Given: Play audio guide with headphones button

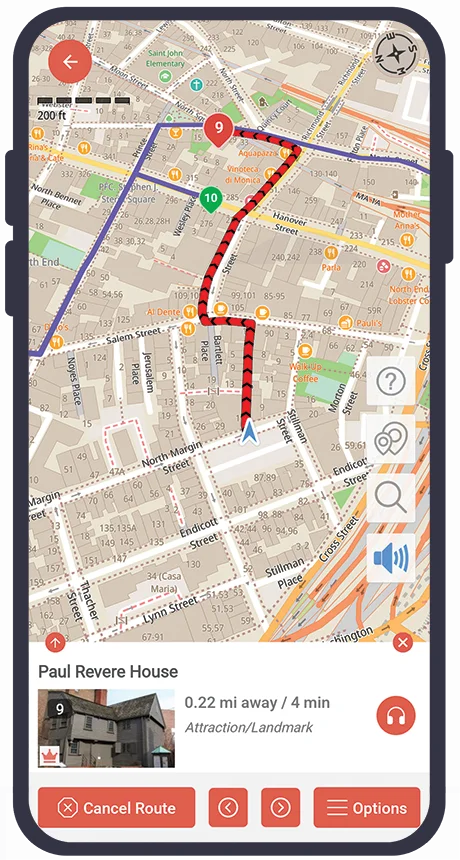Looking at the screenshot, I should pos(396,715).
